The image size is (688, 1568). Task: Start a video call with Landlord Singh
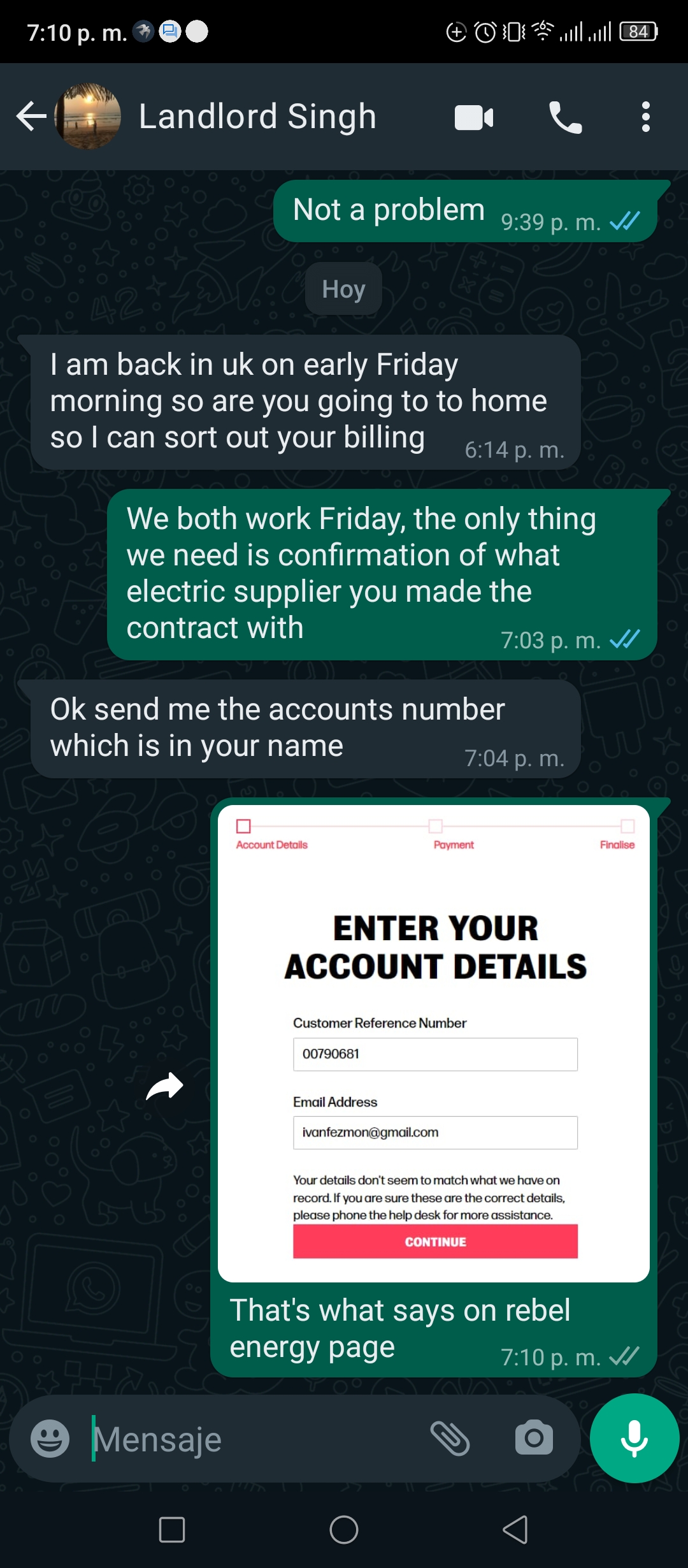coord(474,117)
